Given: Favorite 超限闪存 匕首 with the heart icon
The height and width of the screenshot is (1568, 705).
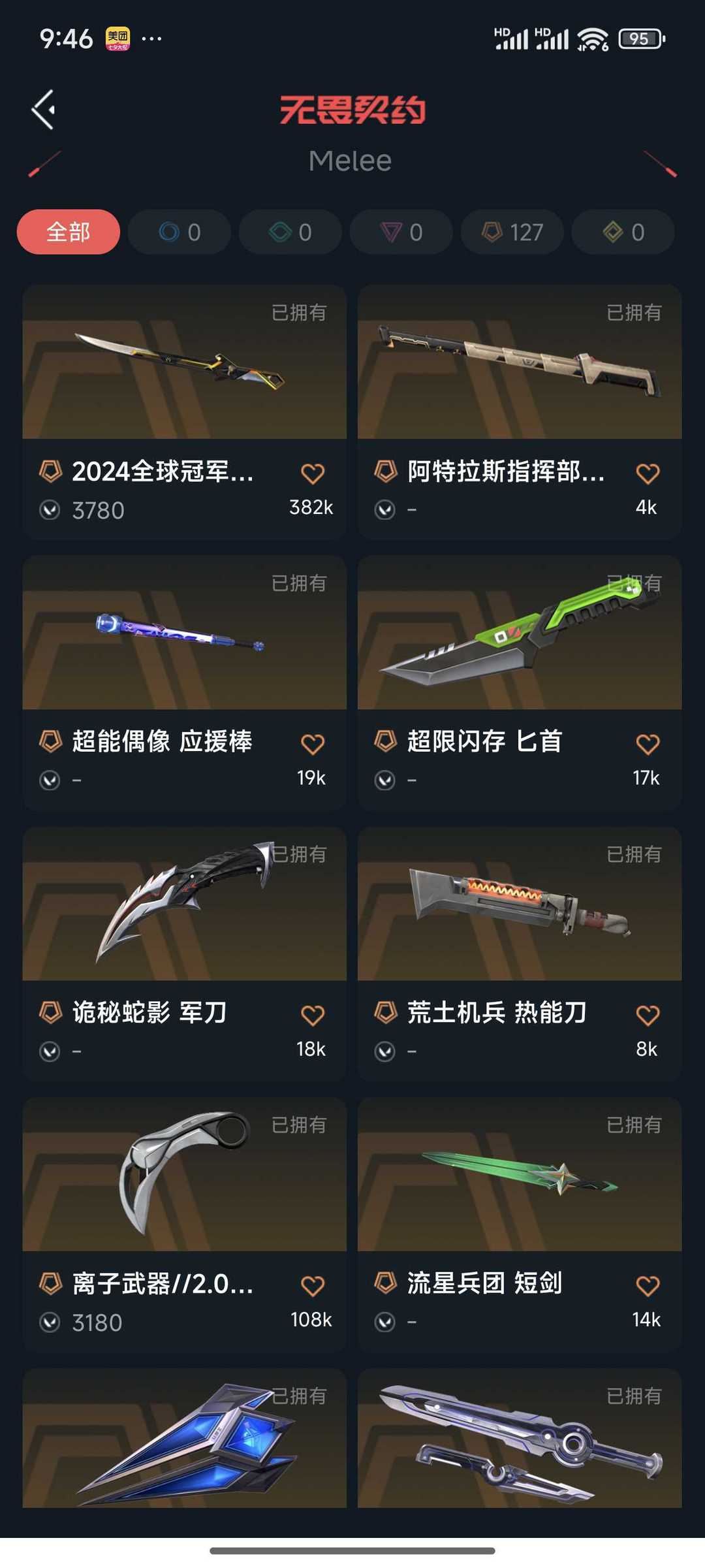Looking at the screenshot, I should (648, 744).
